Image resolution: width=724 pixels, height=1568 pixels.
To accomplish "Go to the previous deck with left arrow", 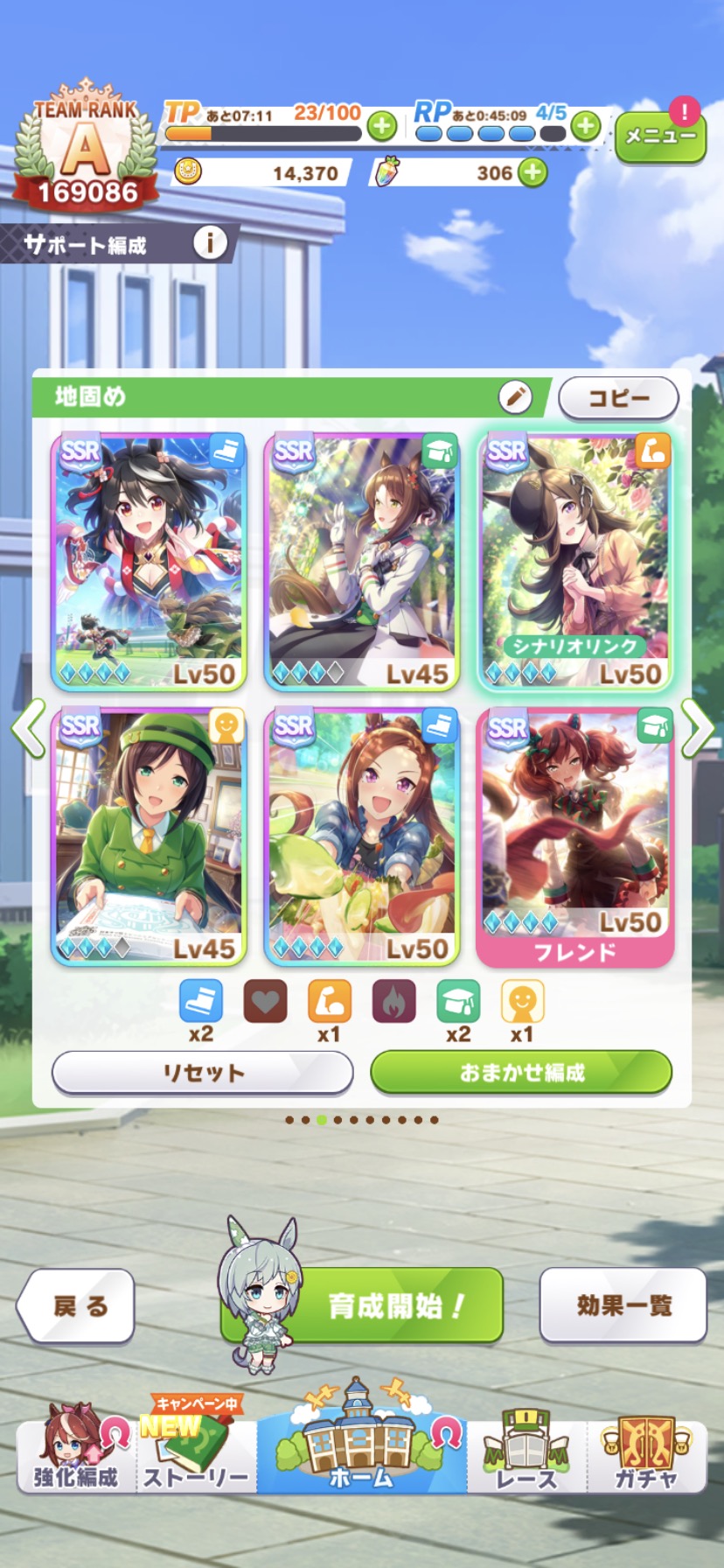I will pos(28,727).
